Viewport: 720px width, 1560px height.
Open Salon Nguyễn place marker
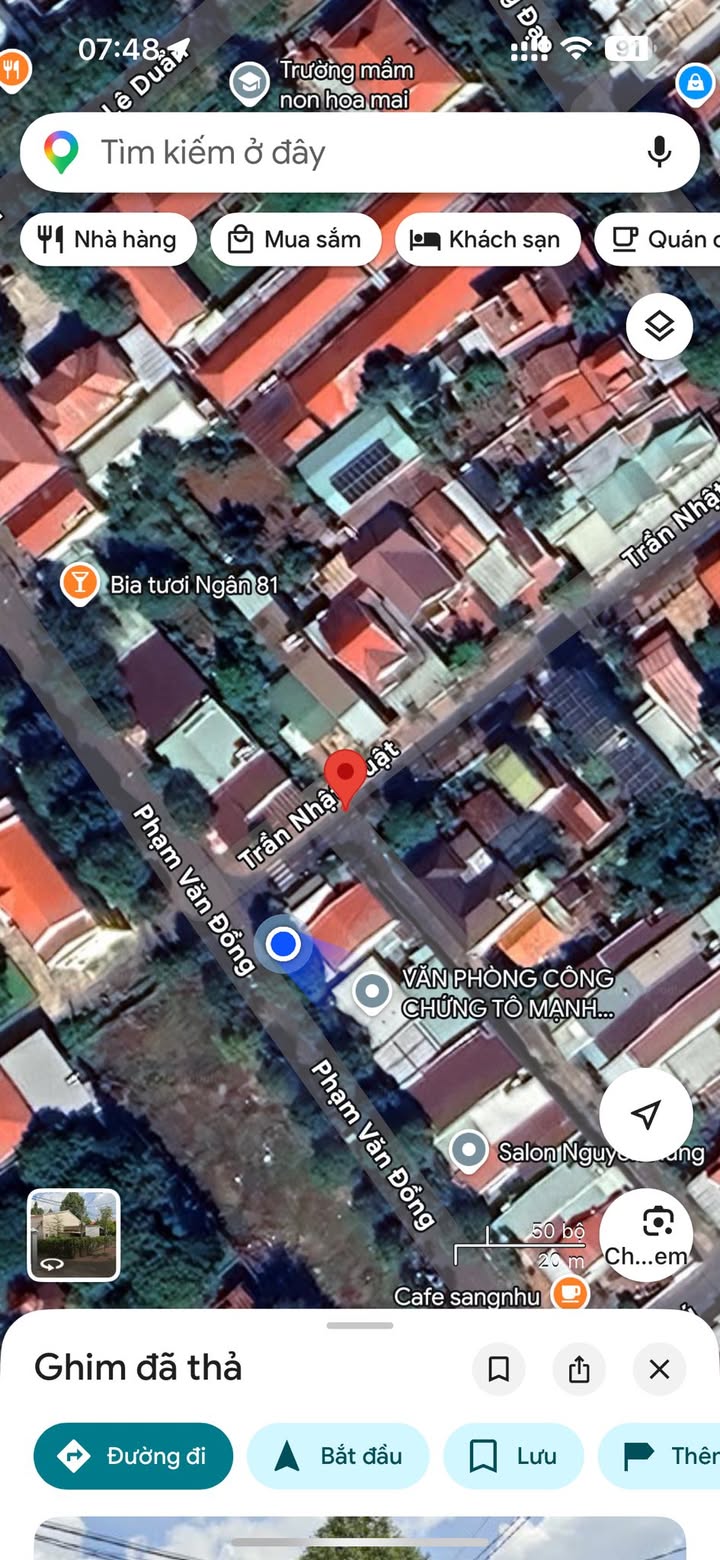pyautogui.click(x=469, y=1151)
